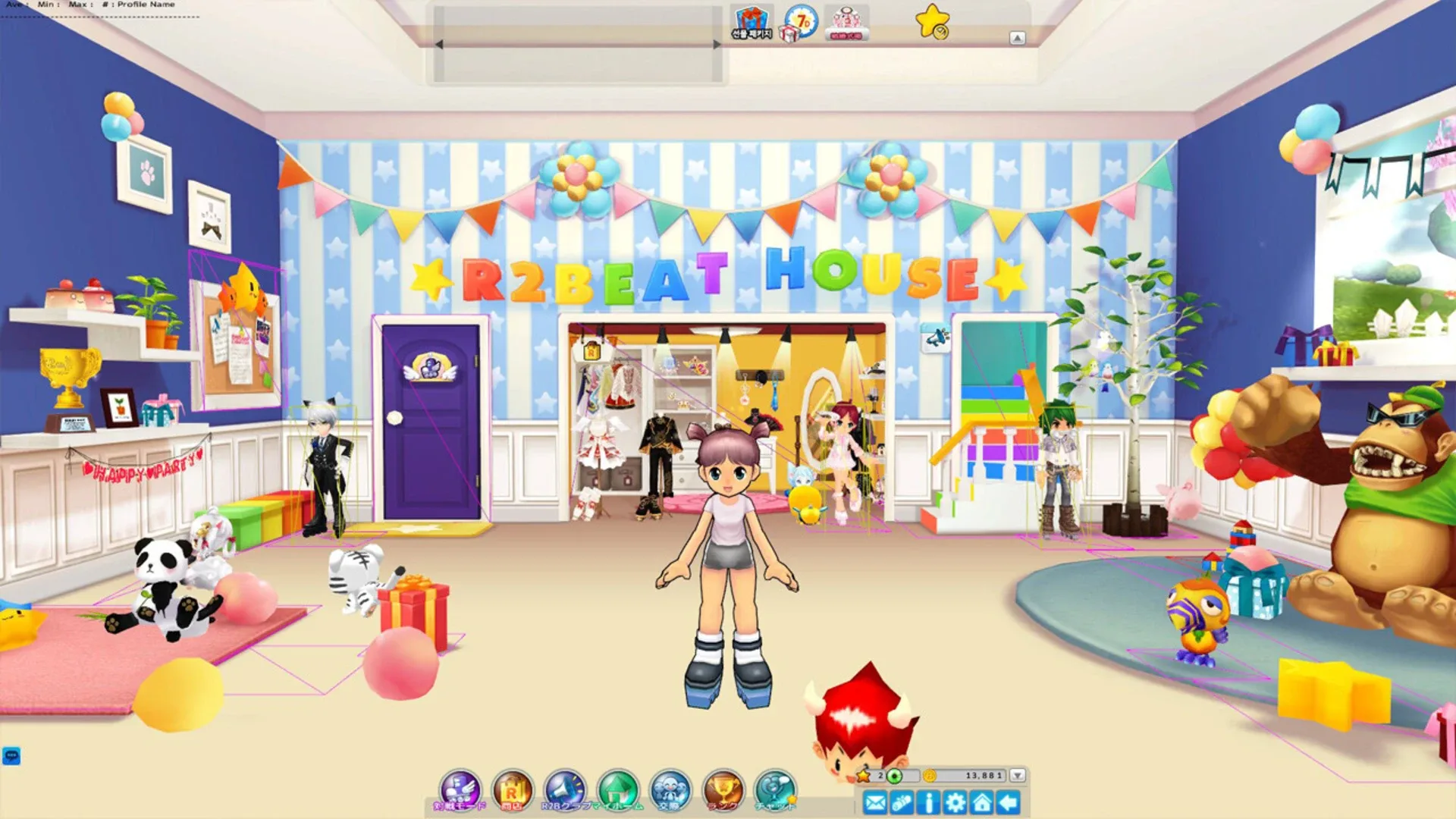This screenshot has width=1456, height=819.
Task: Open the info button
Action: 928,802
